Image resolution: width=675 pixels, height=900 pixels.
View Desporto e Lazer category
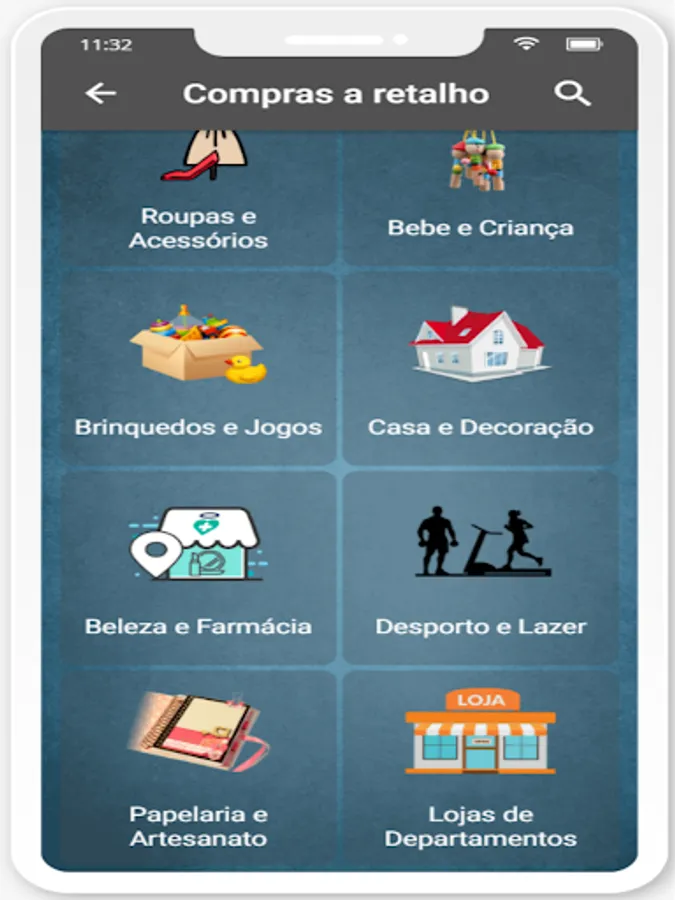[481, 568]
